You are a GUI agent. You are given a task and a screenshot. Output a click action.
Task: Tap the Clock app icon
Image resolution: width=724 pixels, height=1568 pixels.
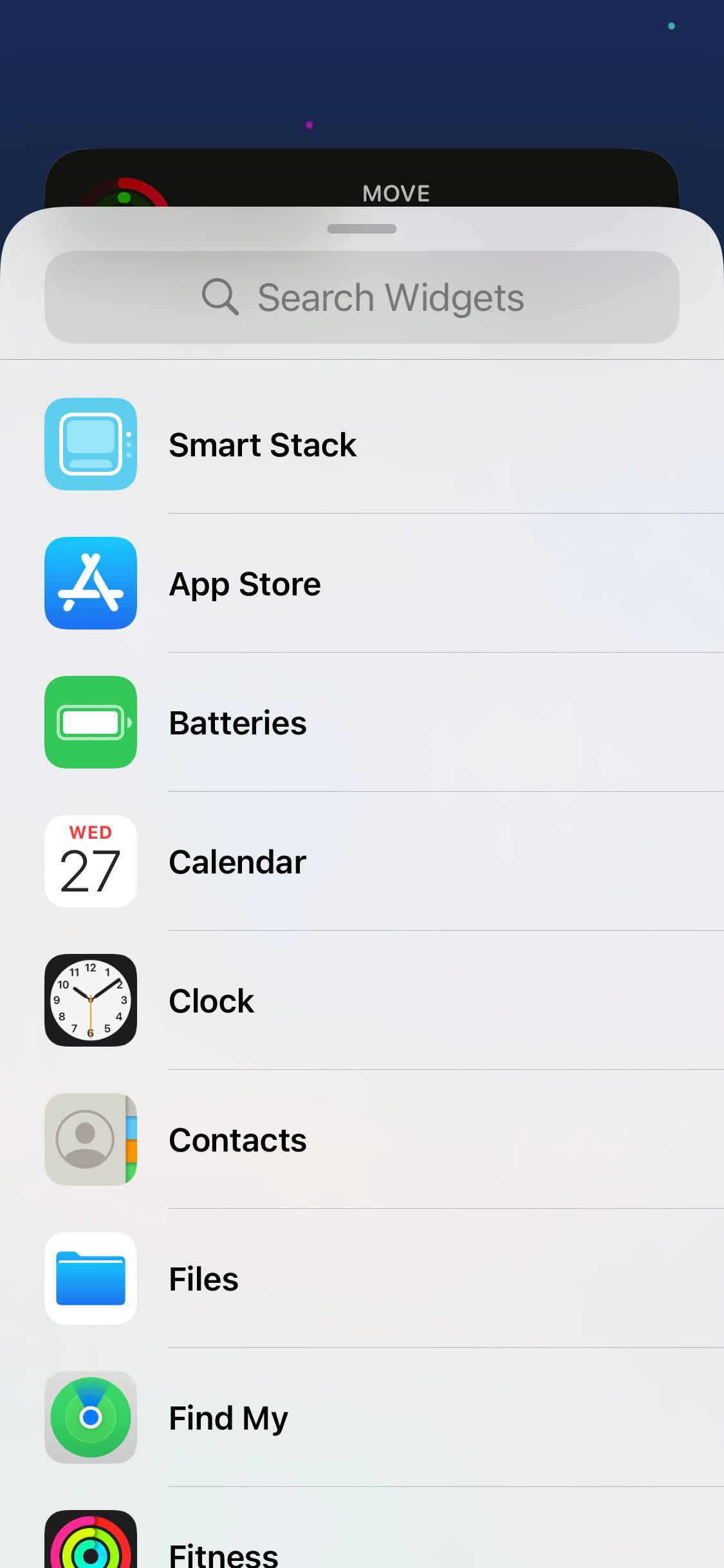(91, 1000)
